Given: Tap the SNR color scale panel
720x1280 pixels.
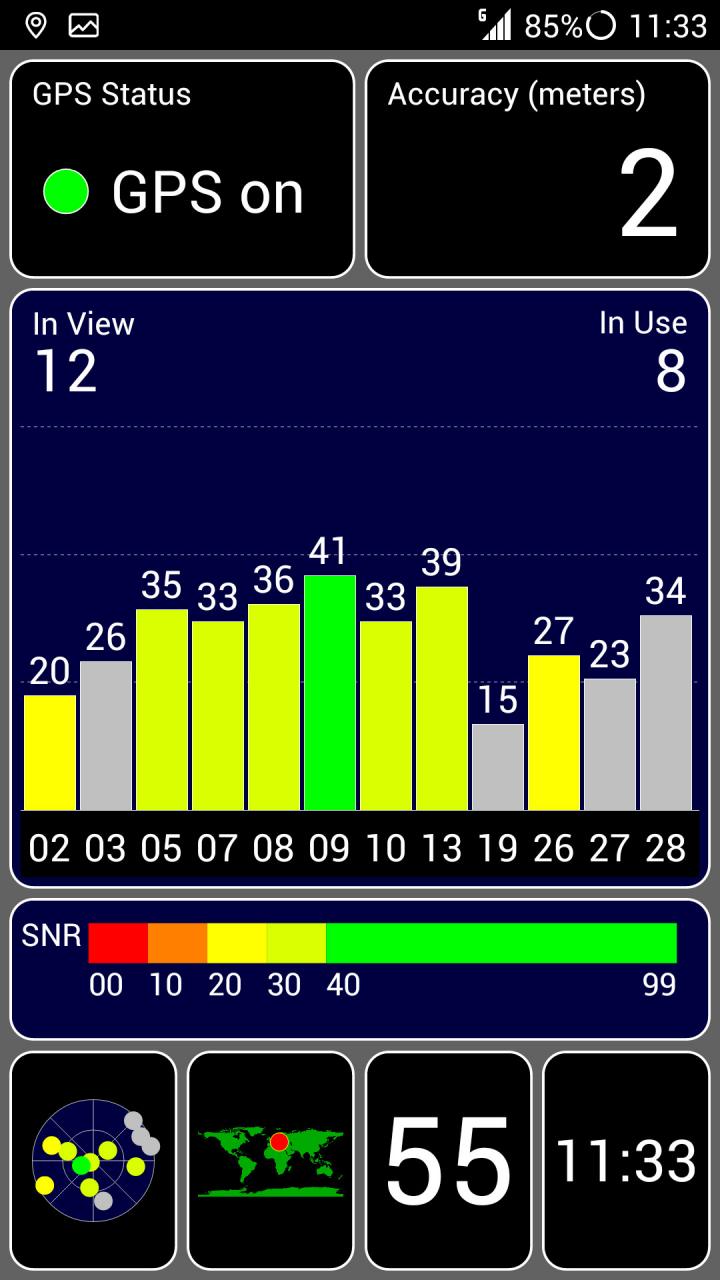Looking at the screenshot, I should click(x=360, y=969).
